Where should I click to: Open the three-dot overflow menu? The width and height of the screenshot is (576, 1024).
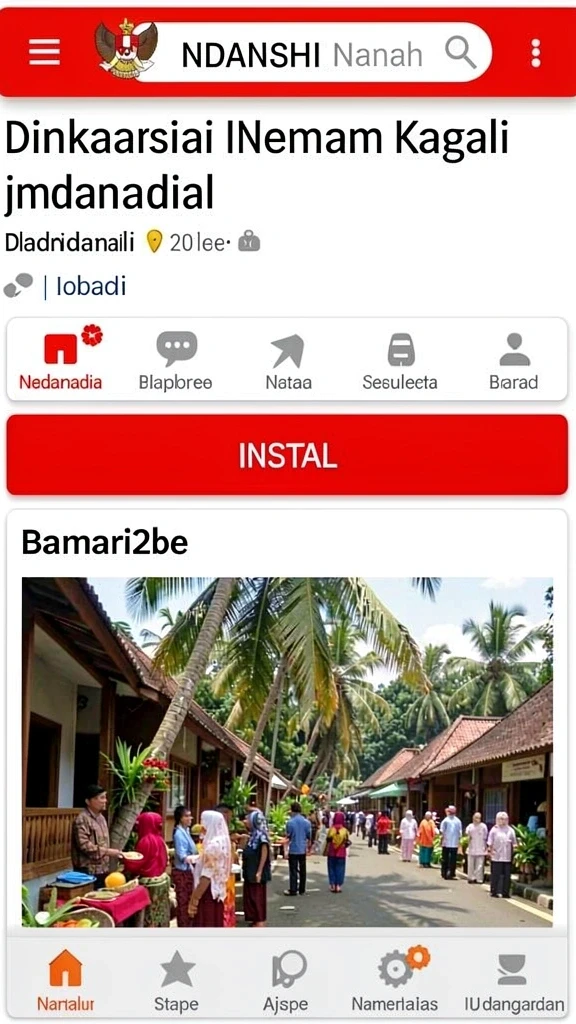click(536, 52)
